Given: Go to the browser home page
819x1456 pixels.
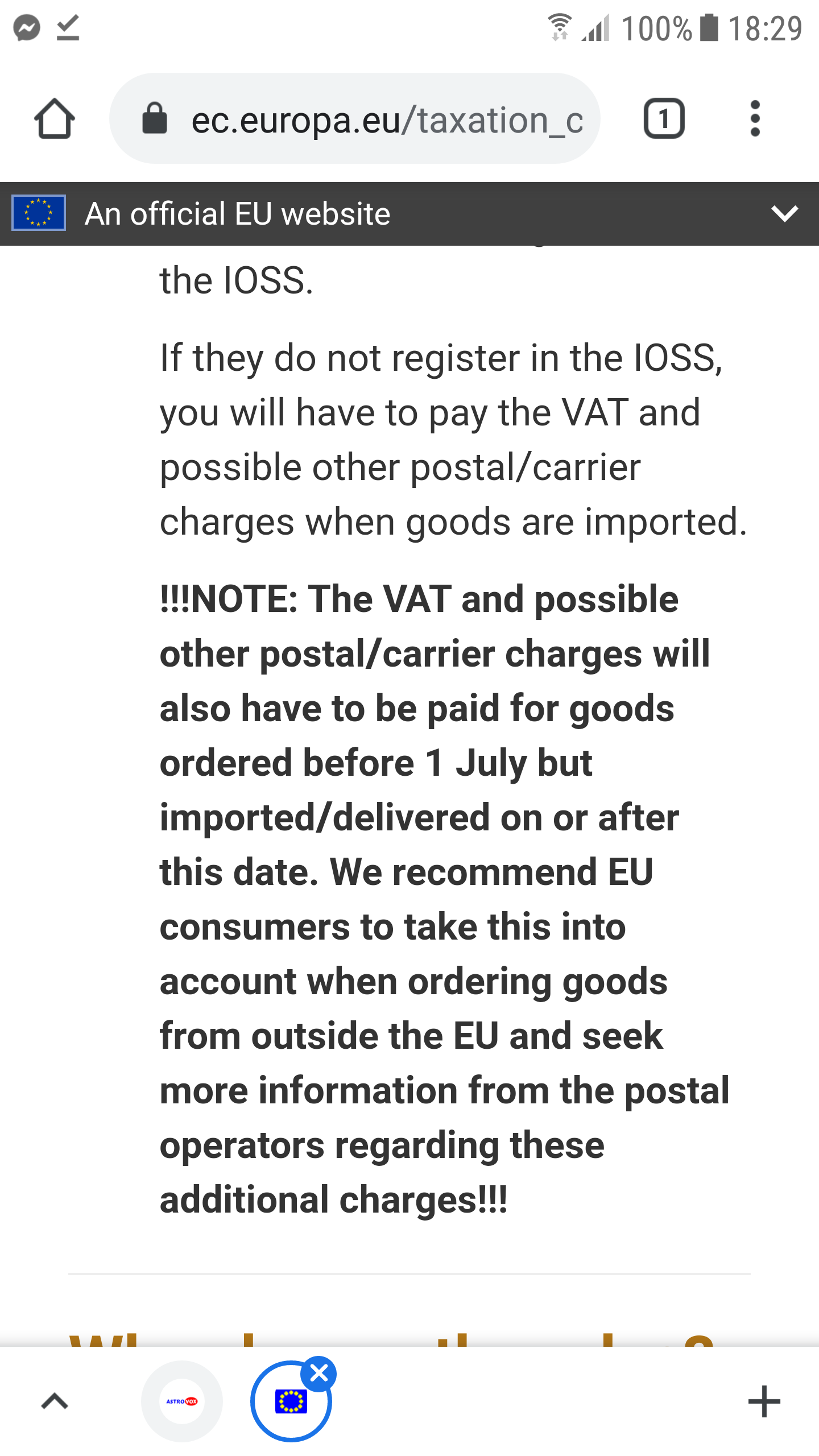Looking at the screenshot, I should coord(55,118).
